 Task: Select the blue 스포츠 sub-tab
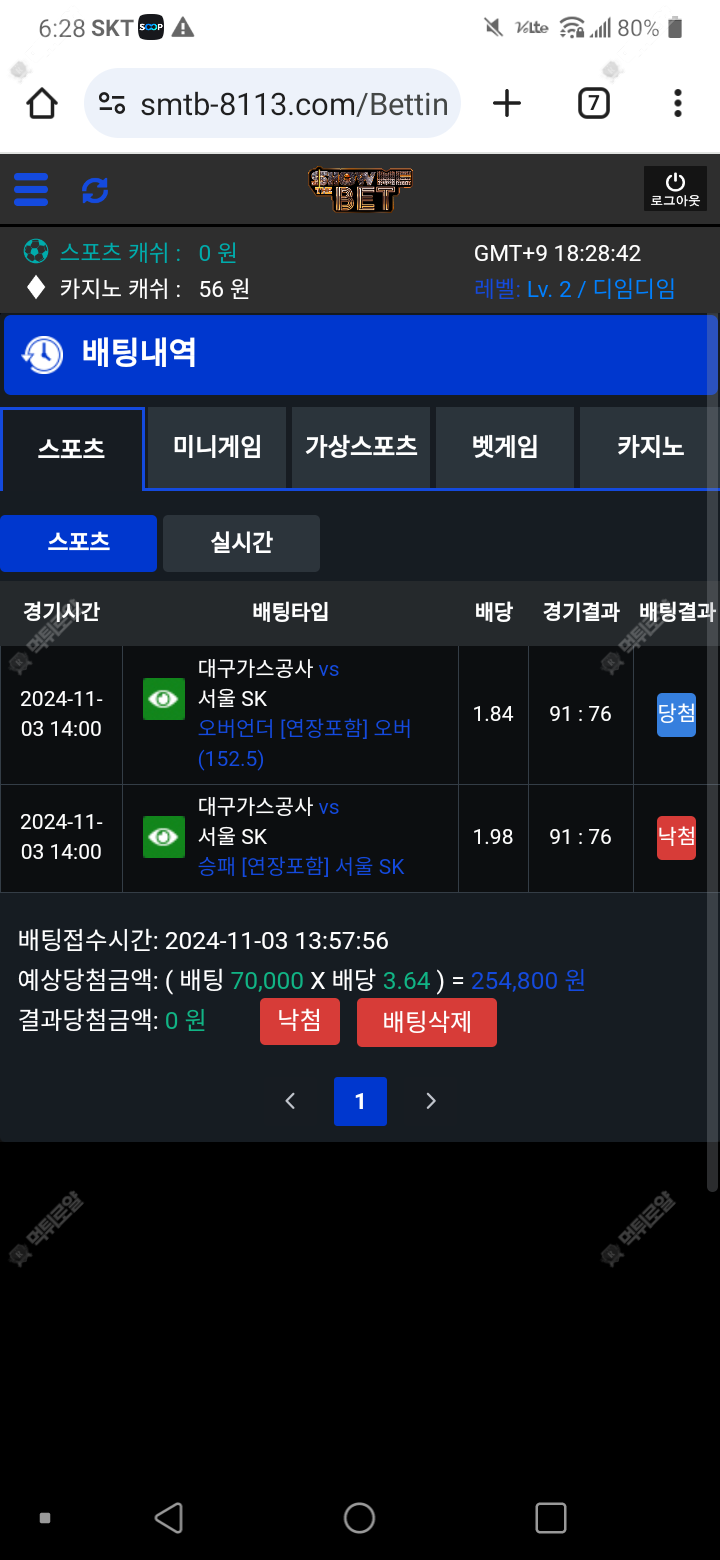pos(78,543)
